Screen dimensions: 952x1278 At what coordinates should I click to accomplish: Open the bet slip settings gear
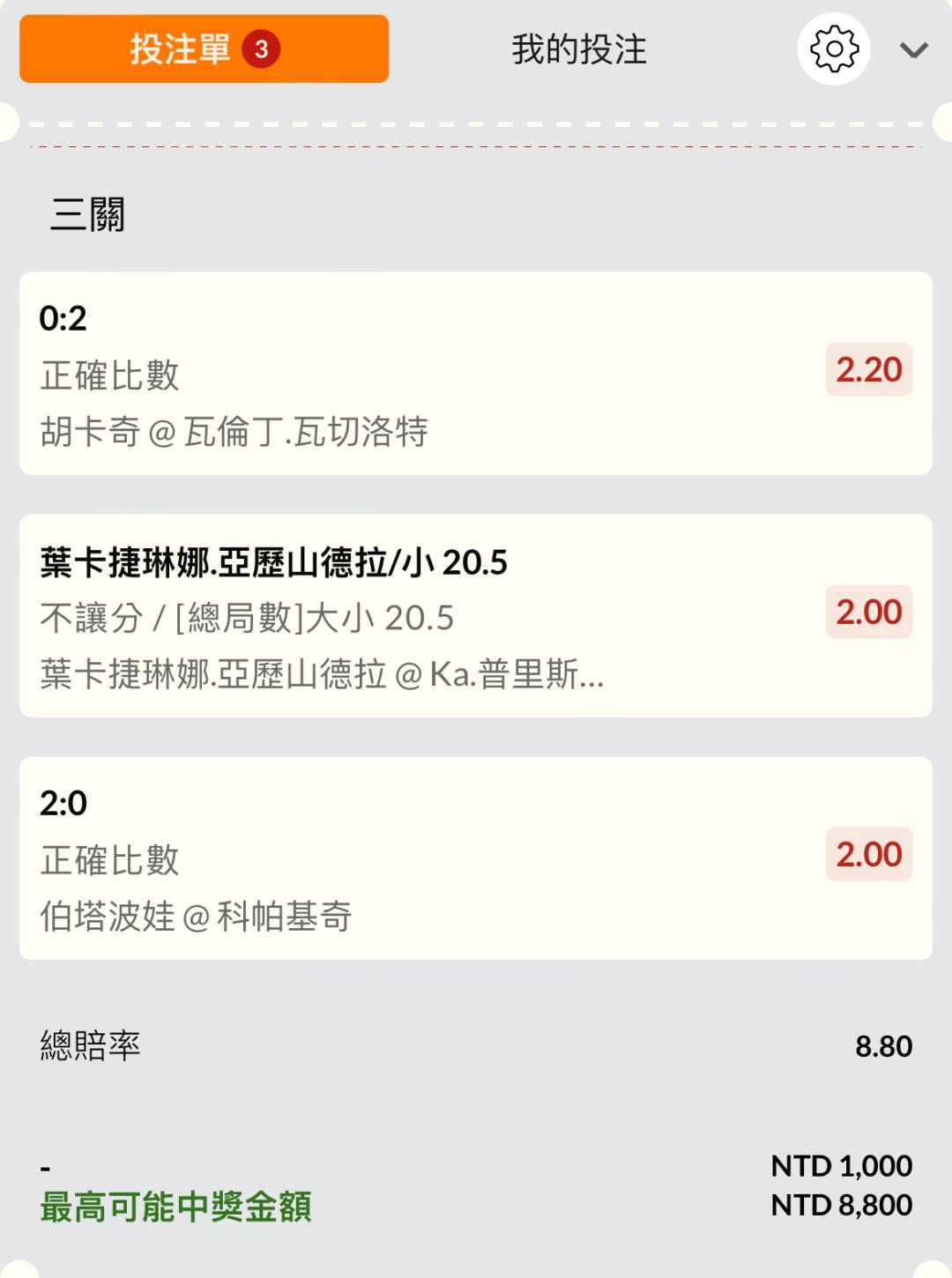(834, 49)
